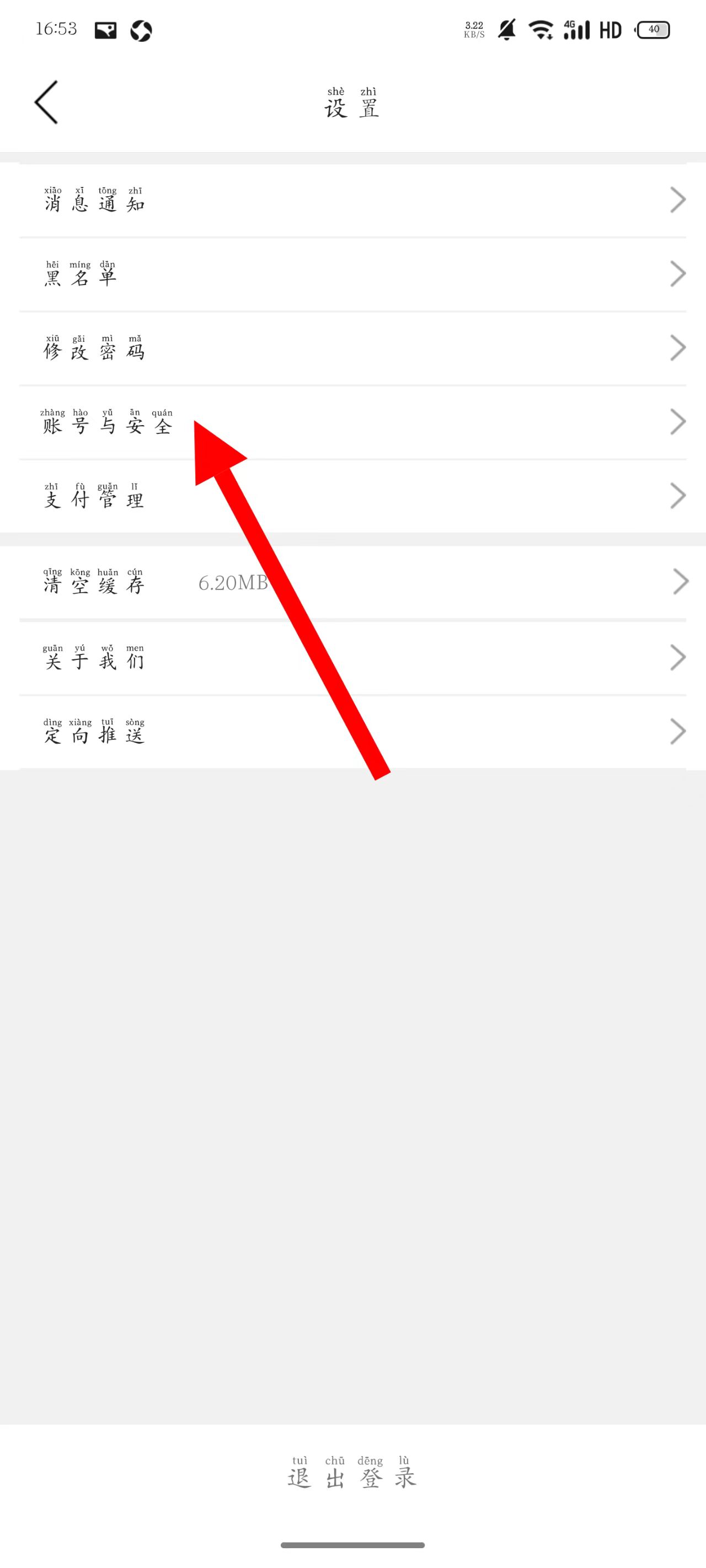Image resolution: width=706 pixels, height=1568 pixels.
Task: Tap 清空缓存 to clear 6.20MB cache
Action: tap(352, 583)
